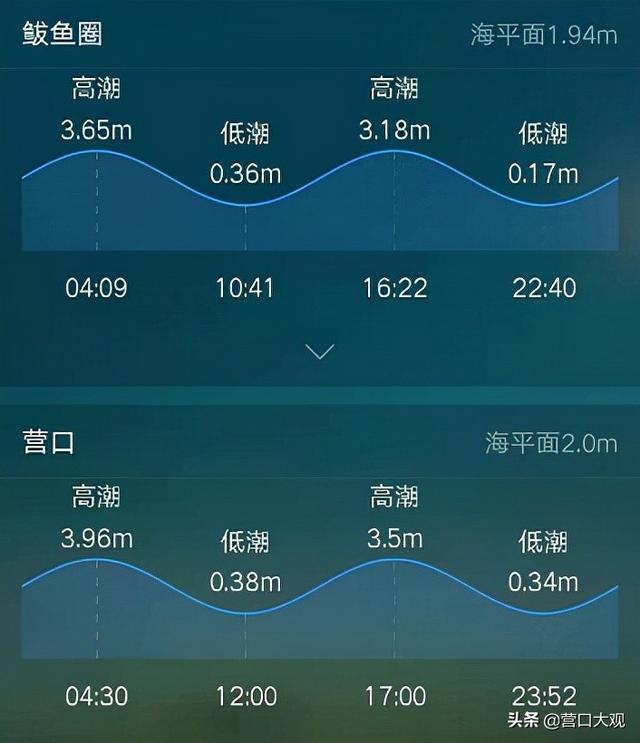Expand the 鲅鱼圈 tide details chevron

click(320, 351)
